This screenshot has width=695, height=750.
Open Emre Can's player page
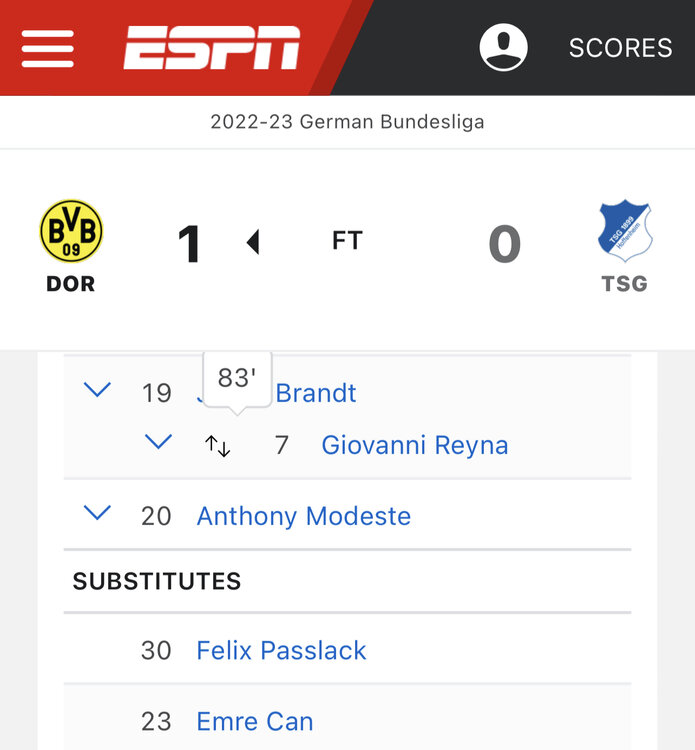254,721
